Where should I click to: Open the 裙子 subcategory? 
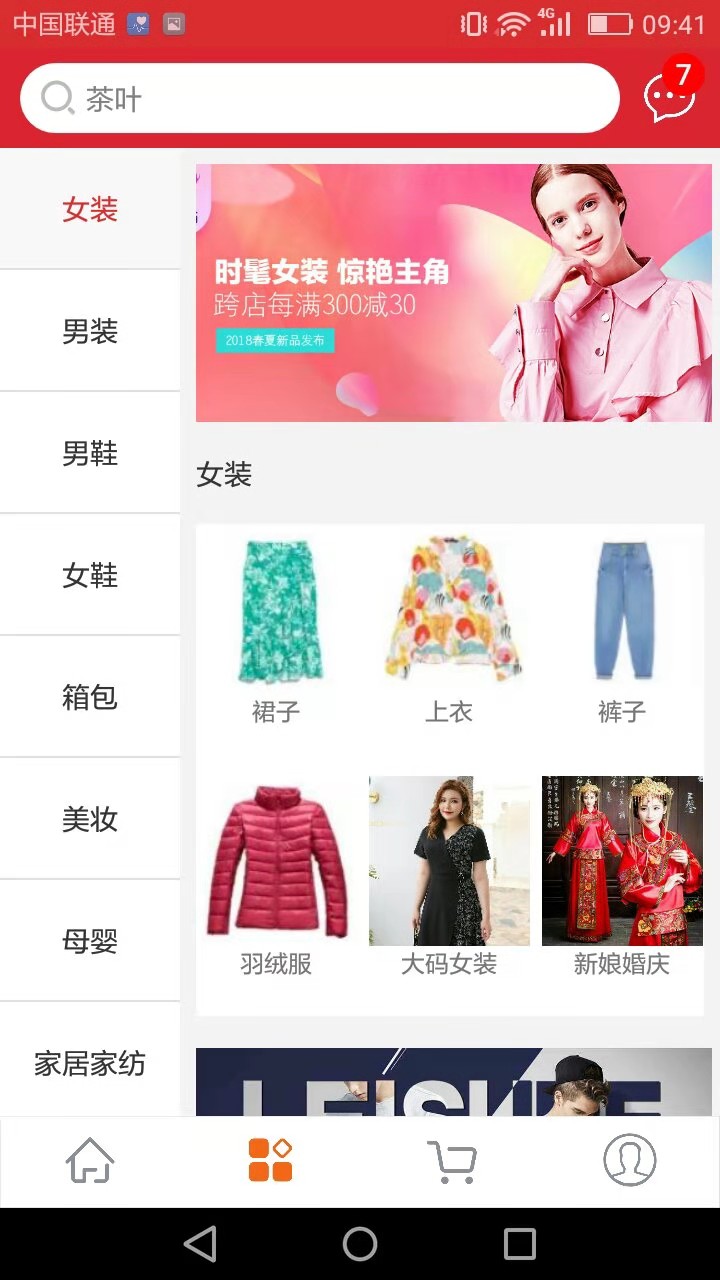[x=276, y=632]
